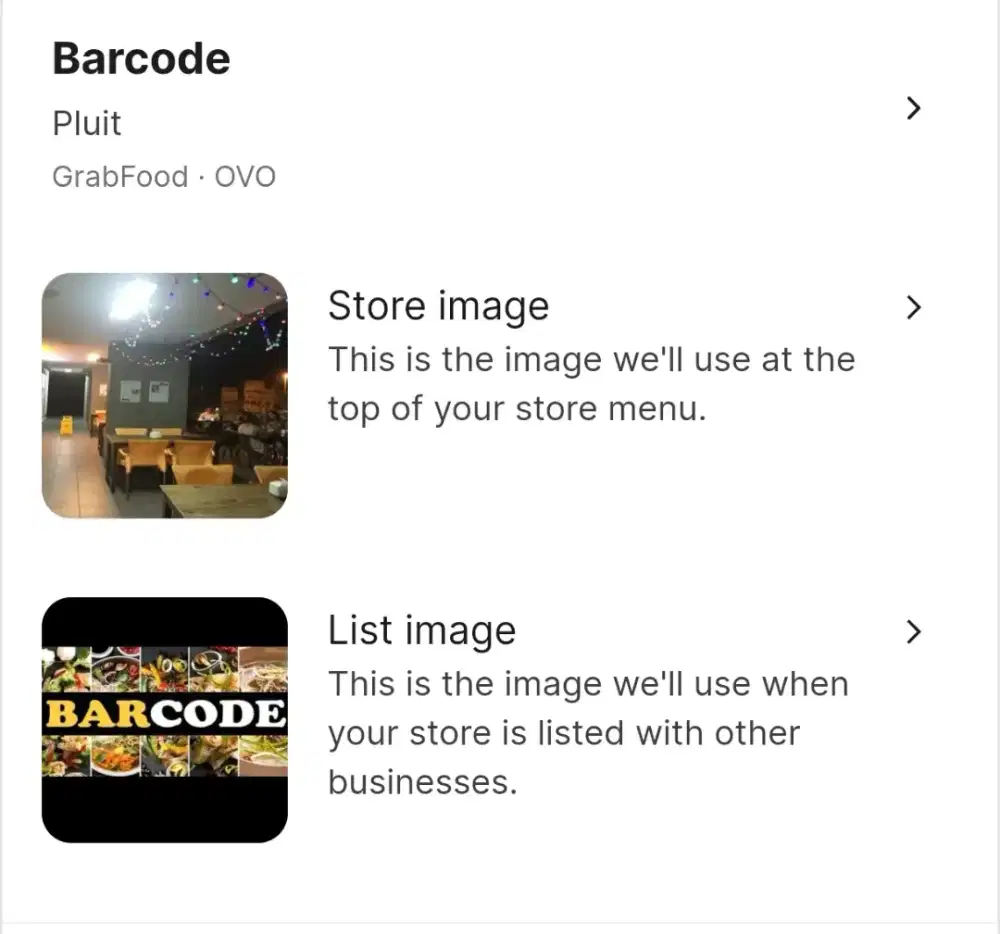1000x934 pixels.
Task: Tap the BARCODE list image thumbnail
Action: coord(165,719)
